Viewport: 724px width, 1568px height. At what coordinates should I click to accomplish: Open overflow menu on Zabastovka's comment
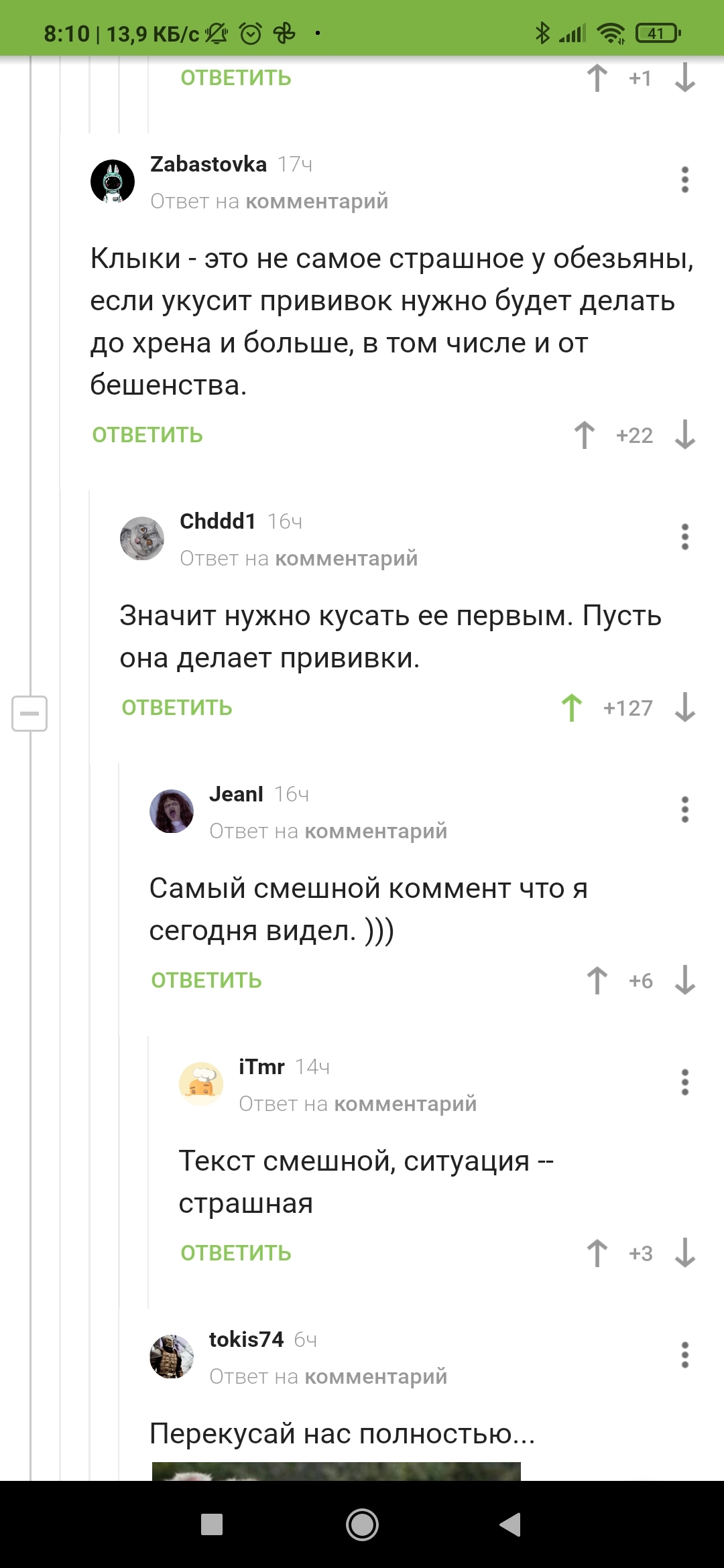684,180
